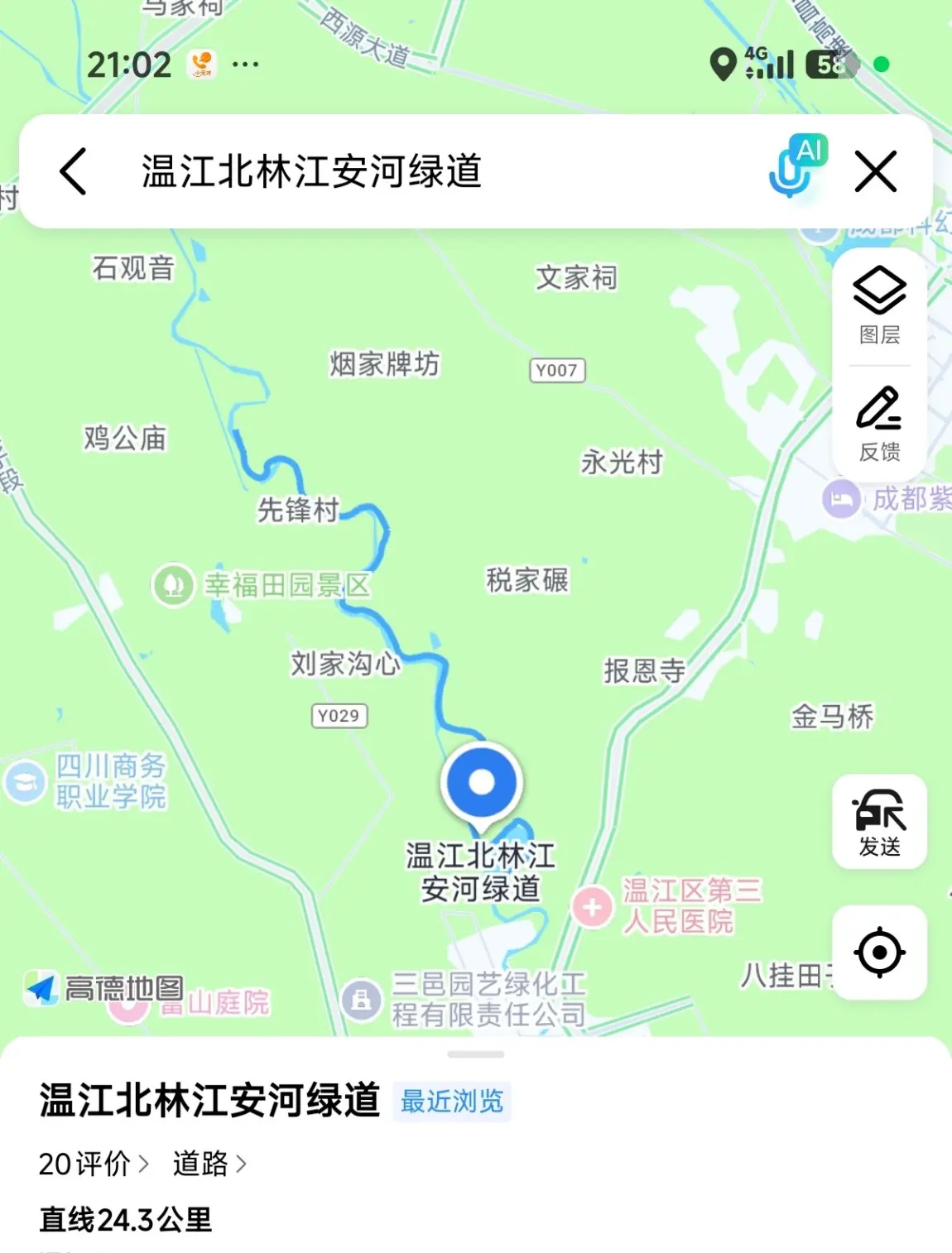Image resolution: width=952 pixels, height=1253 pixels.
Task: Tap 发送 to send location to car
Action: coord(879,822)
